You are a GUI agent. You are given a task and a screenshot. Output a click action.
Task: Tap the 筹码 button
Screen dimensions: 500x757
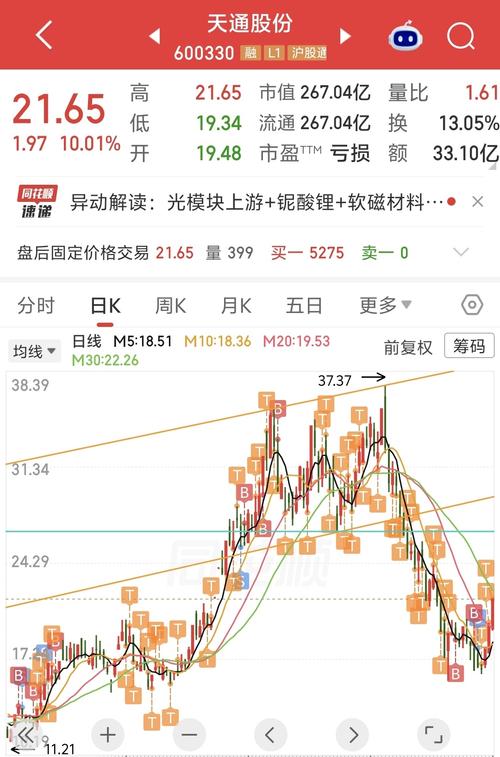pos(469,346)
